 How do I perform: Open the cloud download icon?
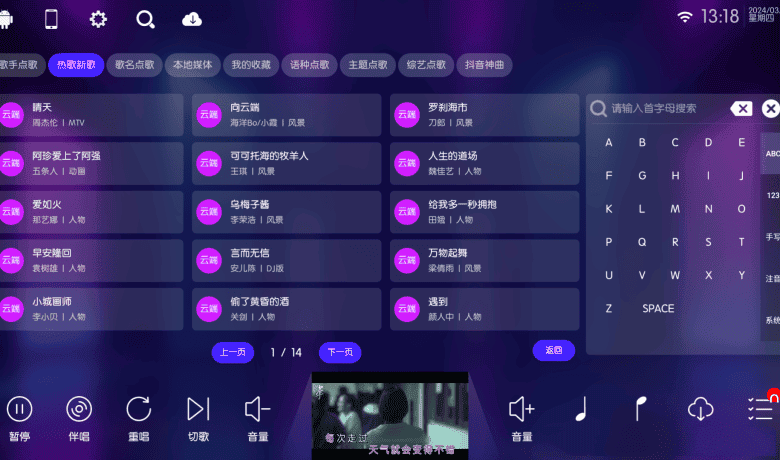(193, 19)
